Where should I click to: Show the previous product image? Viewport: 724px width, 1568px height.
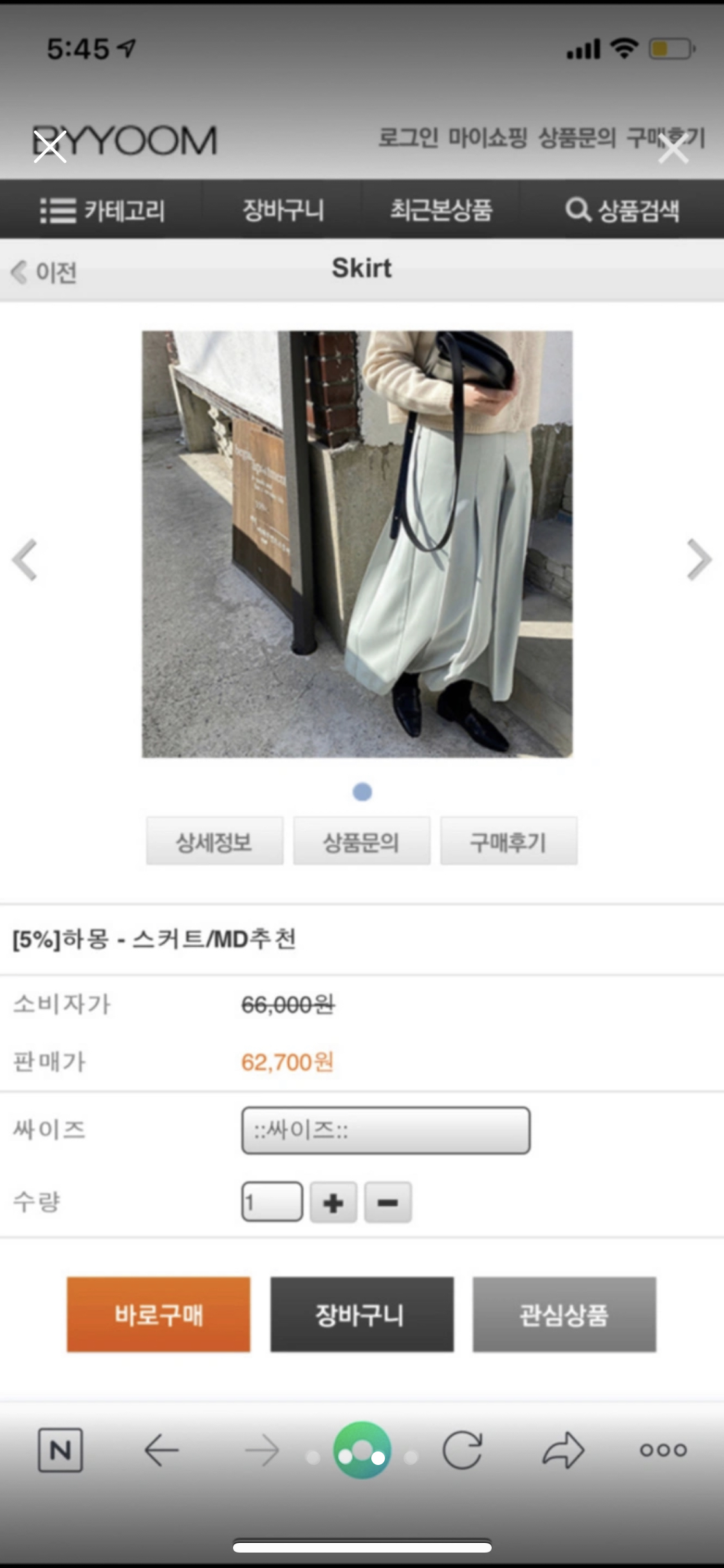point(26,560)
